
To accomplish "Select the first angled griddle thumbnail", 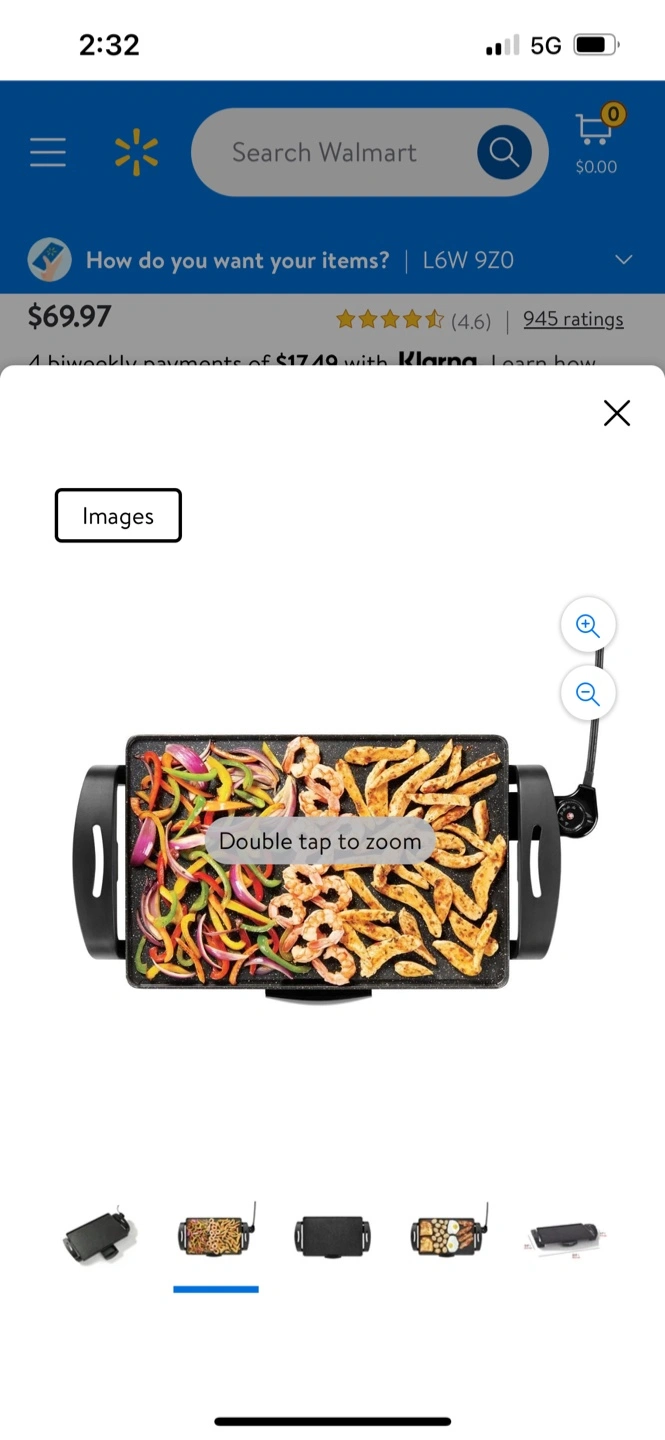I will (x=99, y=1237).
